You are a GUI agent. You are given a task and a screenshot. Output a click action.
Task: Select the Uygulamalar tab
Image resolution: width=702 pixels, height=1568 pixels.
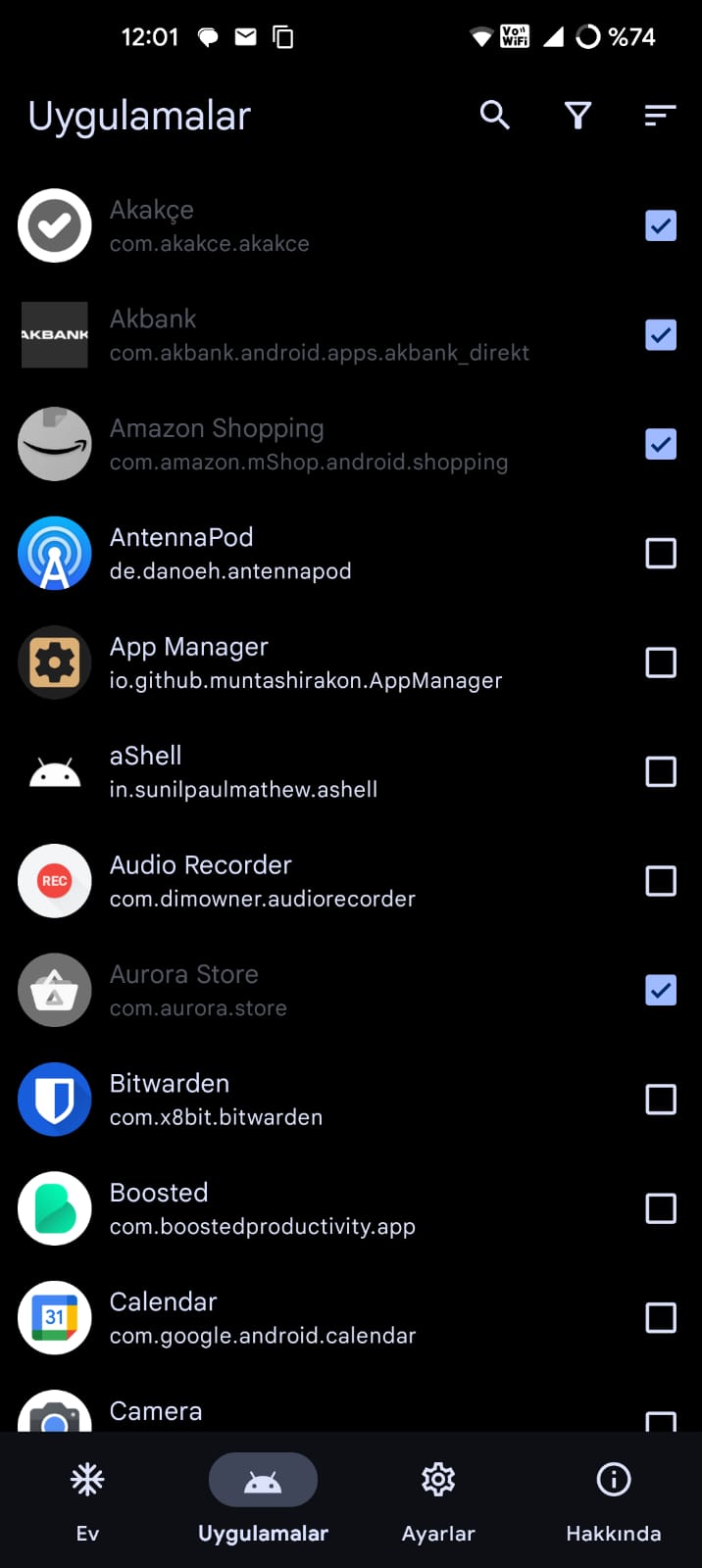pos(263,1497)
